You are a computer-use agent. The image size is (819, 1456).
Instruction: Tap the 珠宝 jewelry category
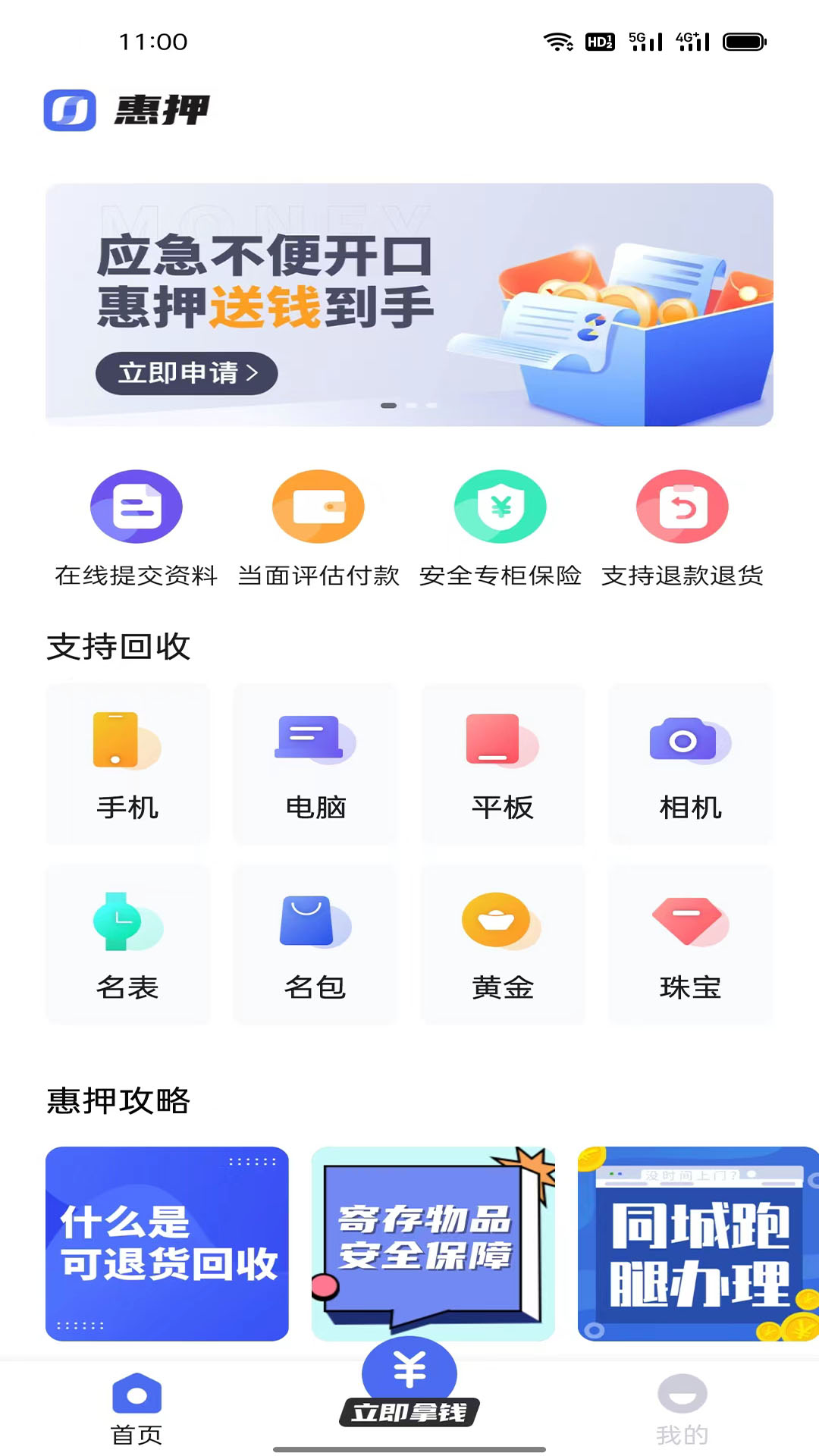click(x=691, y=945)
